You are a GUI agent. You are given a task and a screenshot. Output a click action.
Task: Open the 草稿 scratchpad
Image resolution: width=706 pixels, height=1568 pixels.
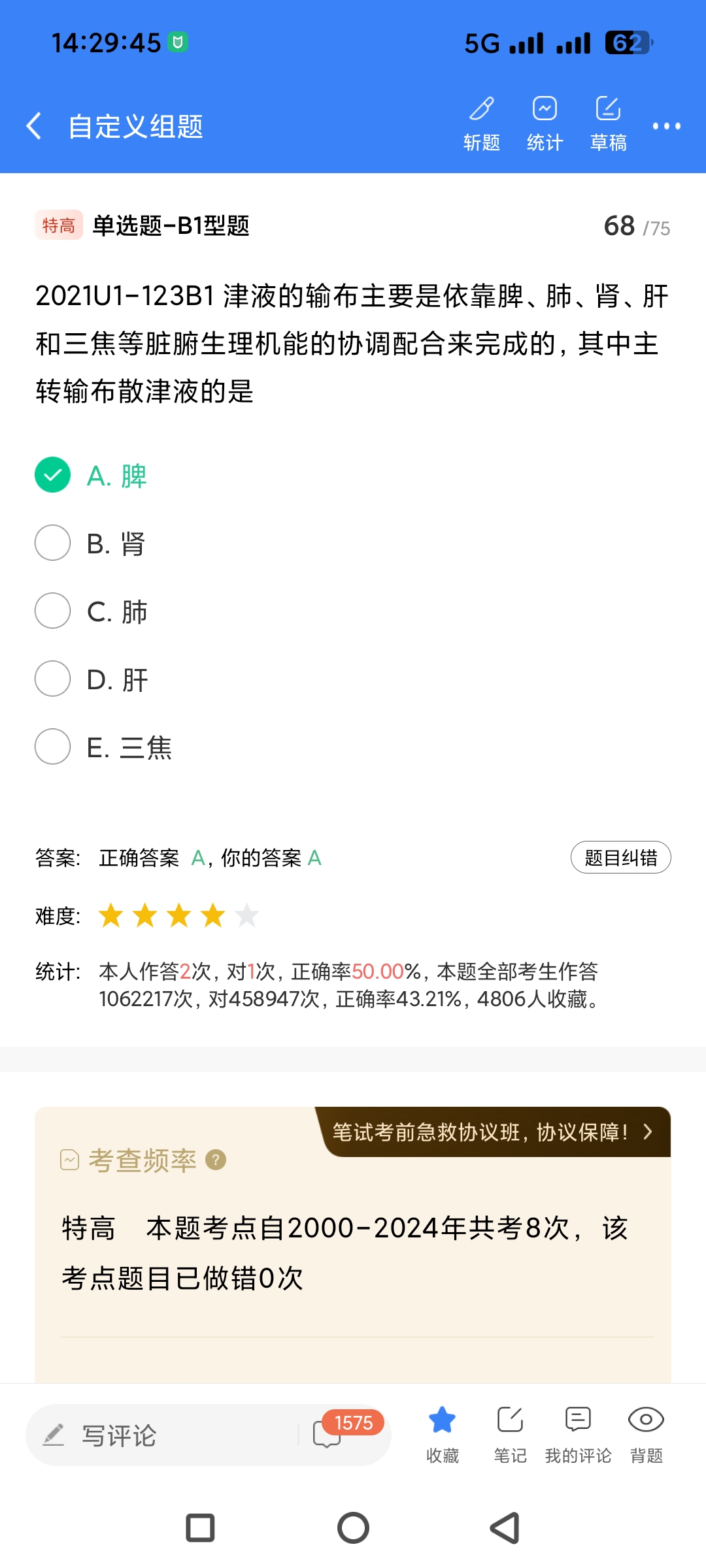pos(608,123)
